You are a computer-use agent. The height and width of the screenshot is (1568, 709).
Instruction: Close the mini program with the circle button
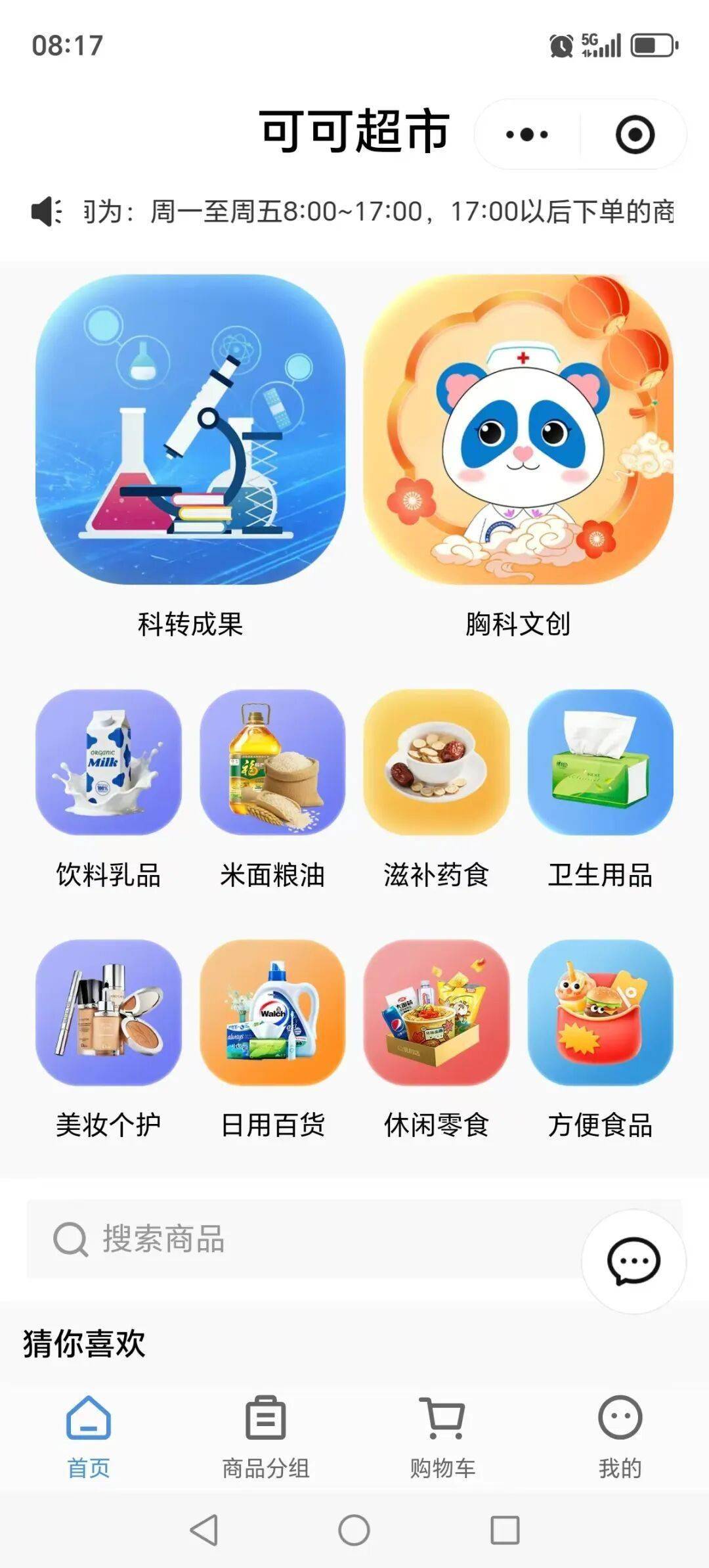(x=635, y=135)
